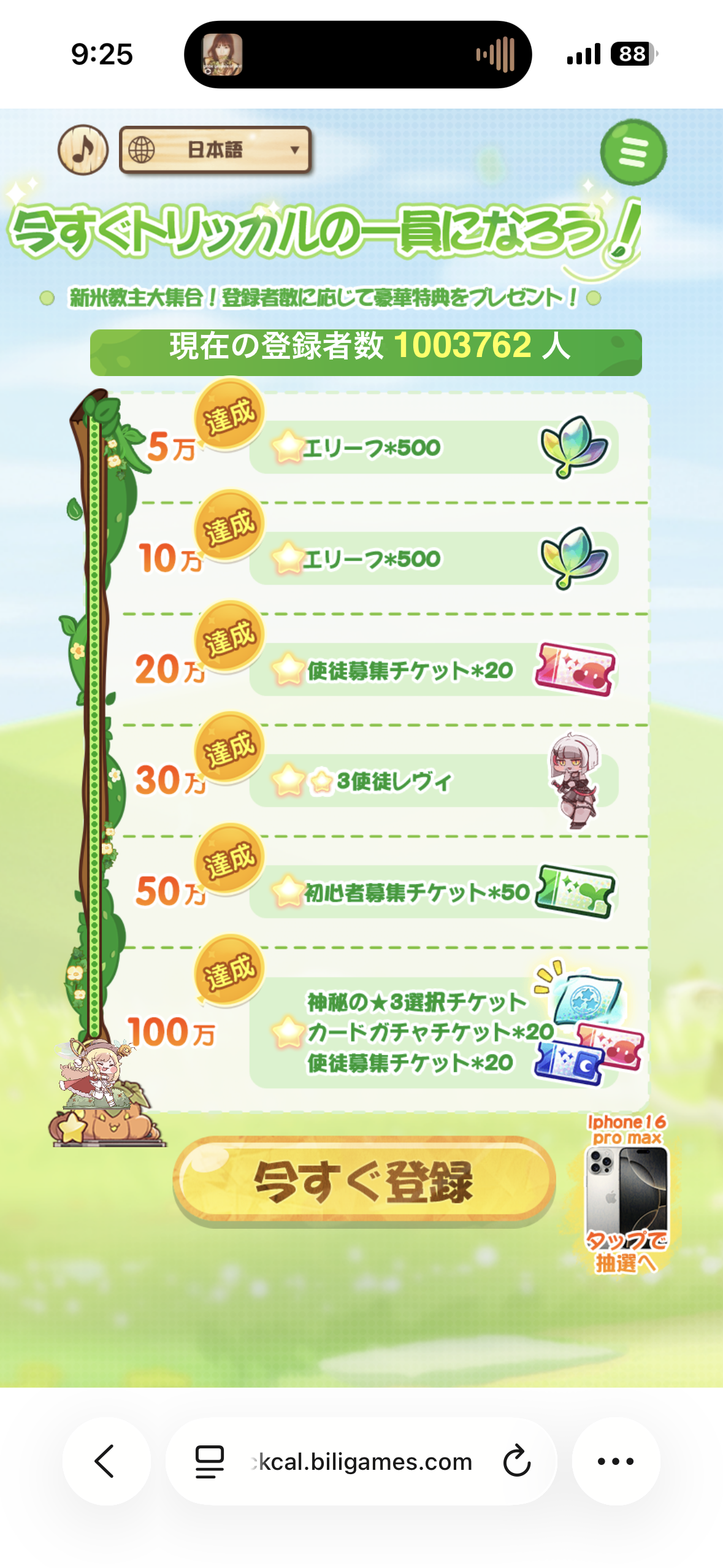Go back with the browser back arrow
Viewport: 723px width, 1568px height.
(105, 1461)
